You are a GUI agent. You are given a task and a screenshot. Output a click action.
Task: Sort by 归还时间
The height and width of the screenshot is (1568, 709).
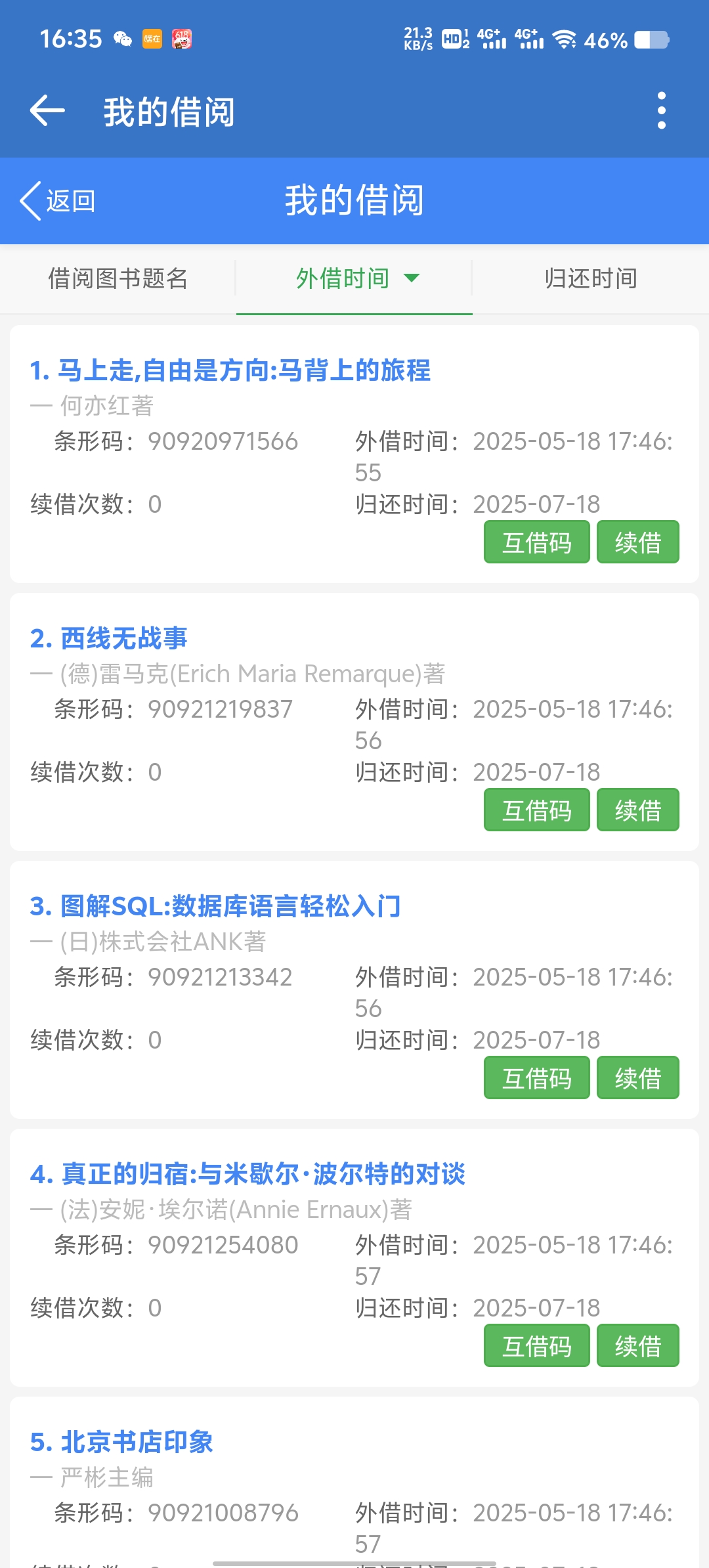(x=590, y=278)
